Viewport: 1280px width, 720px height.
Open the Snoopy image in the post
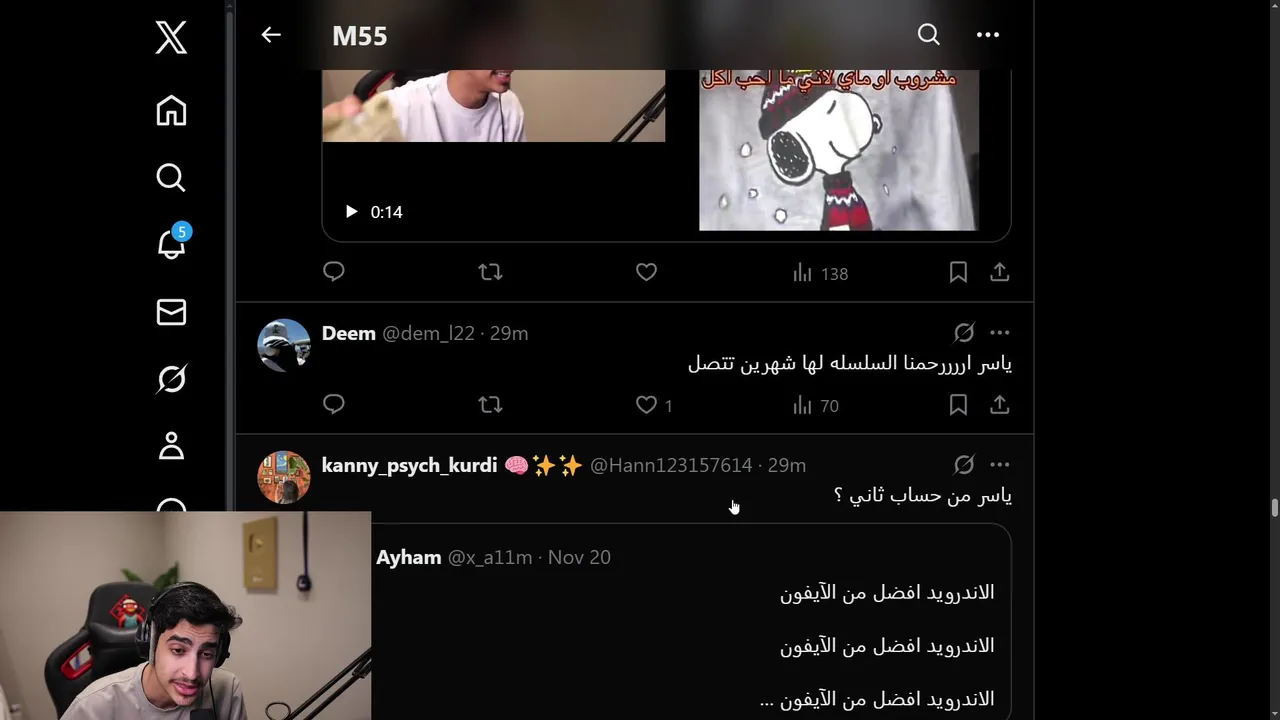[838, 150]
